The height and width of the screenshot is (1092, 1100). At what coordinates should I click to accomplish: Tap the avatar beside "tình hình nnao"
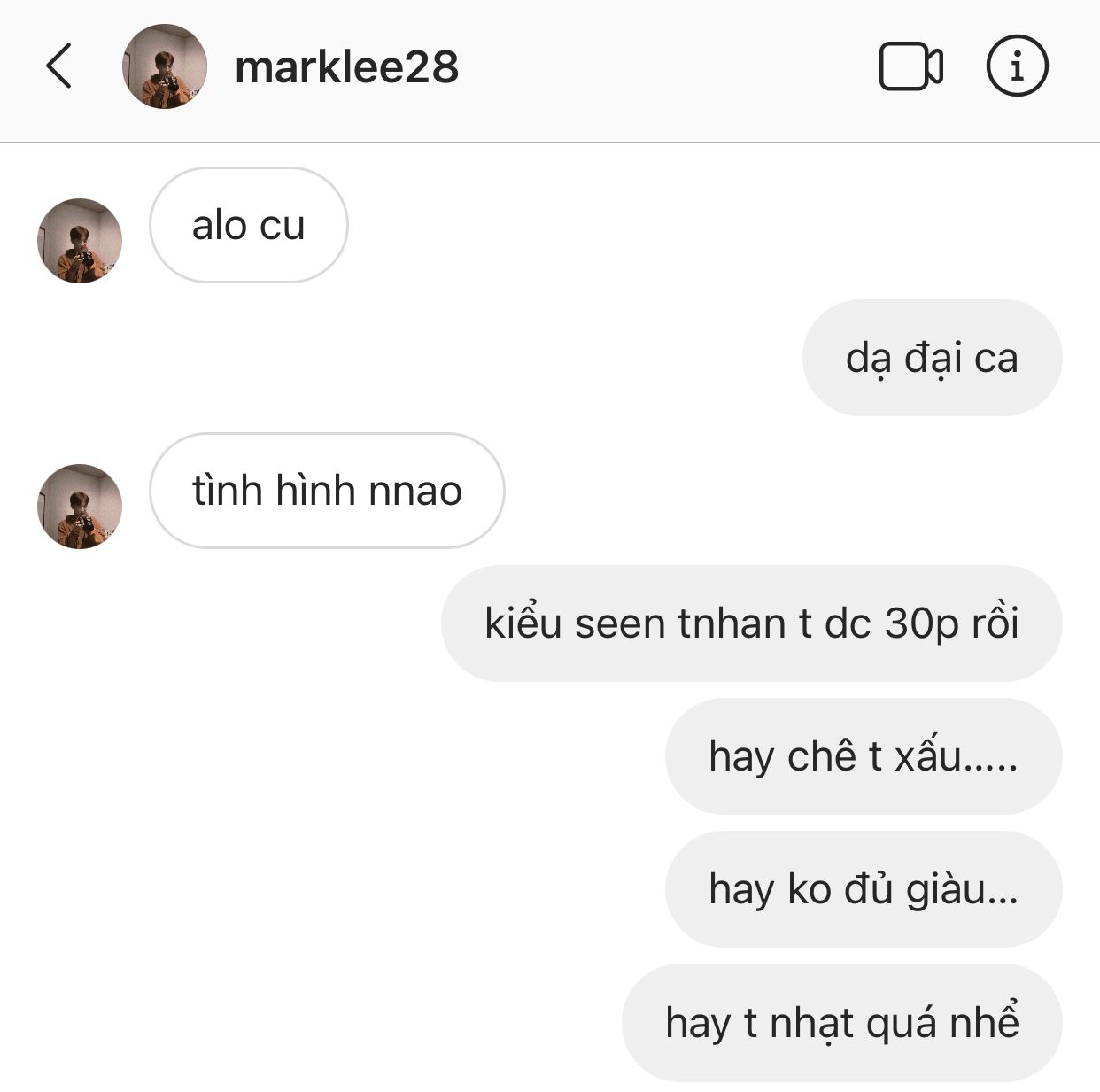[x=80, y=507]
